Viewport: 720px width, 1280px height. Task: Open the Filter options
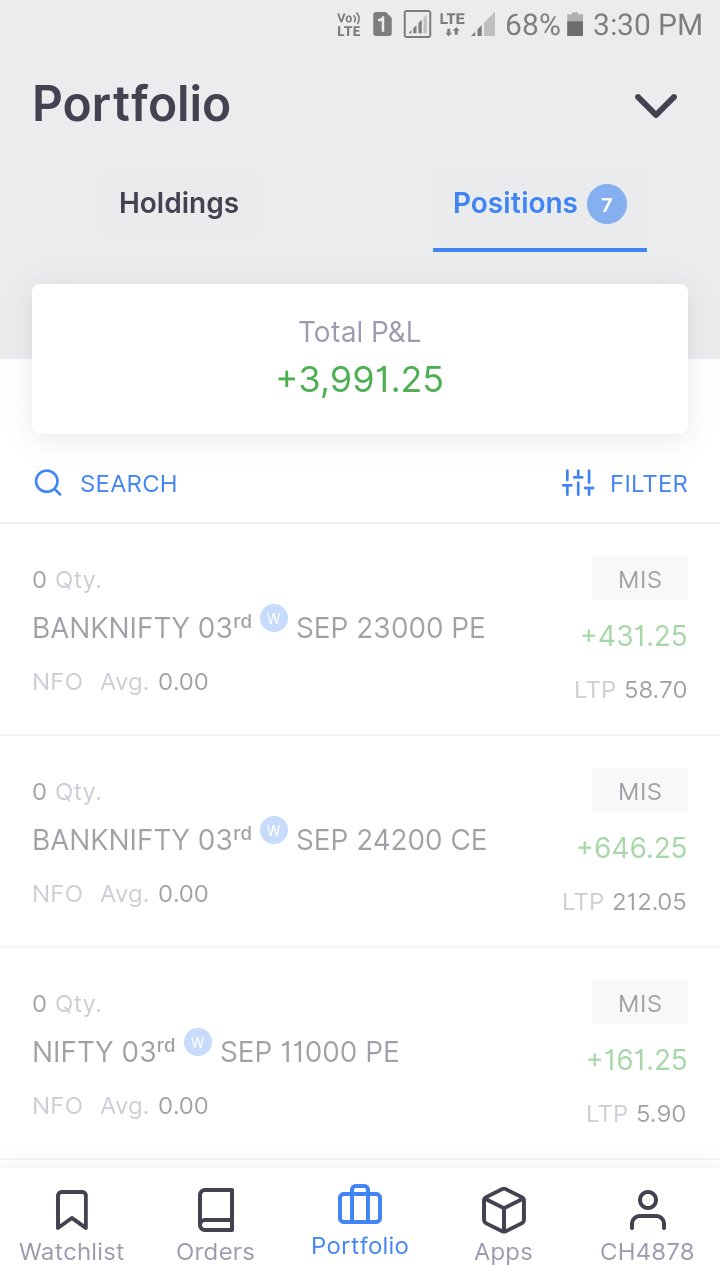(625, 484)
